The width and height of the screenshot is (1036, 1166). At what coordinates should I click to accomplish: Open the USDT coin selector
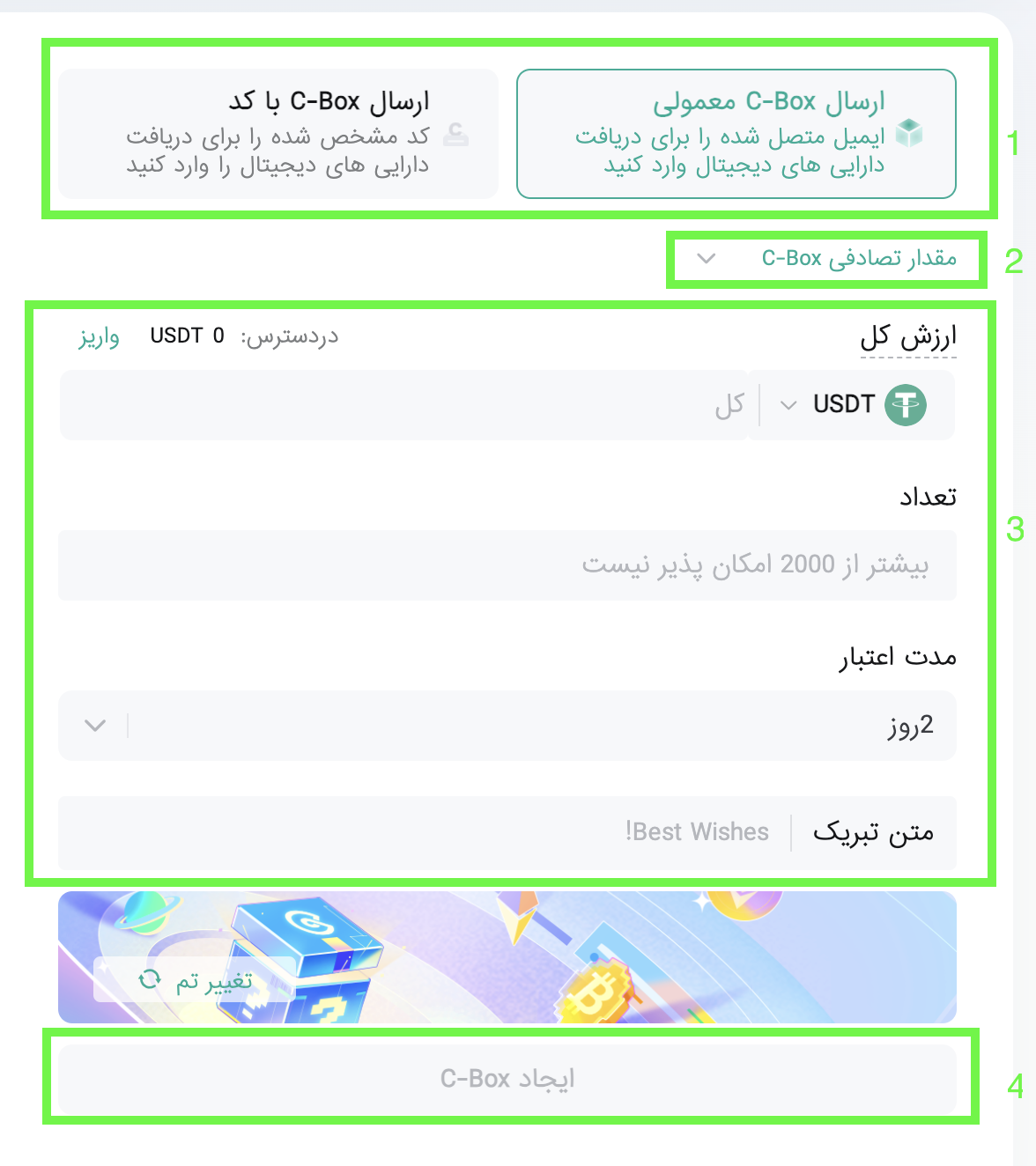pyautogui.click(x=850, y=405)
